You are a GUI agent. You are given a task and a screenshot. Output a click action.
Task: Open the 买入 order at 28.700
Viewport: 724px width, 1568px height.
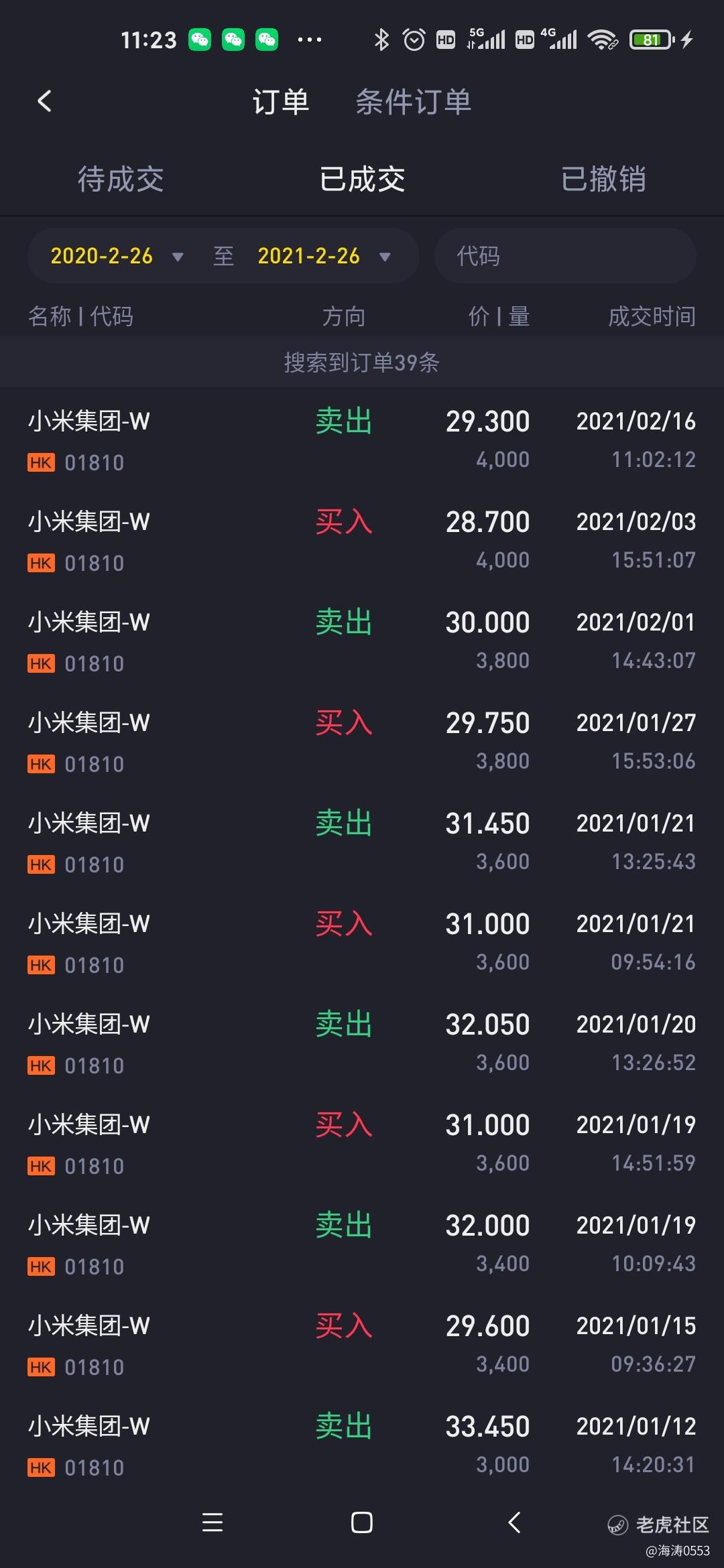[362, 540]
